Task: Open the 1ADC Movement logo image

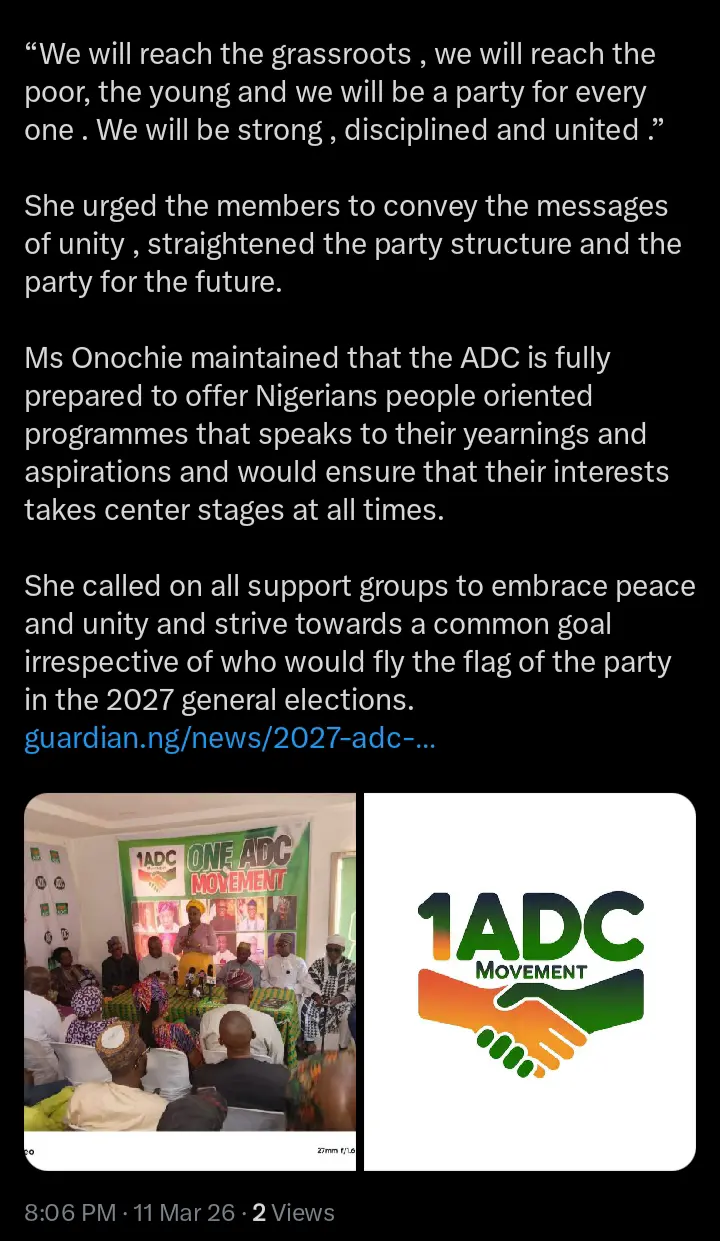Action: pos(529,980)
